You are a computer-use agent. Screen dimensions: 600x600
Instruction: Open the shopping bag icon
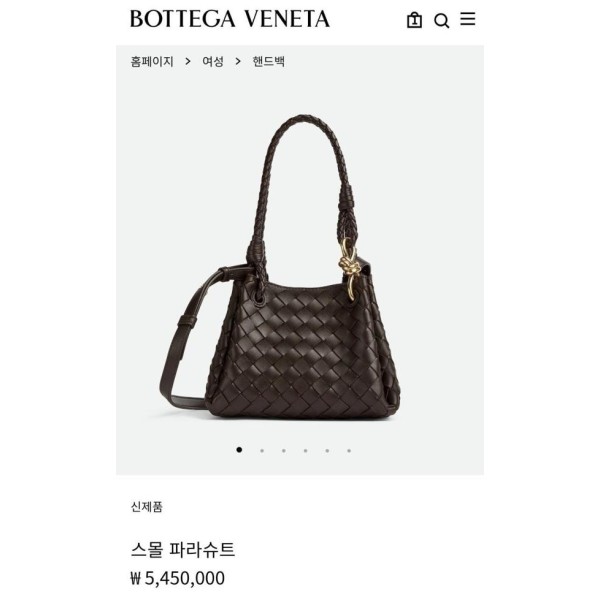pos(414,20)
